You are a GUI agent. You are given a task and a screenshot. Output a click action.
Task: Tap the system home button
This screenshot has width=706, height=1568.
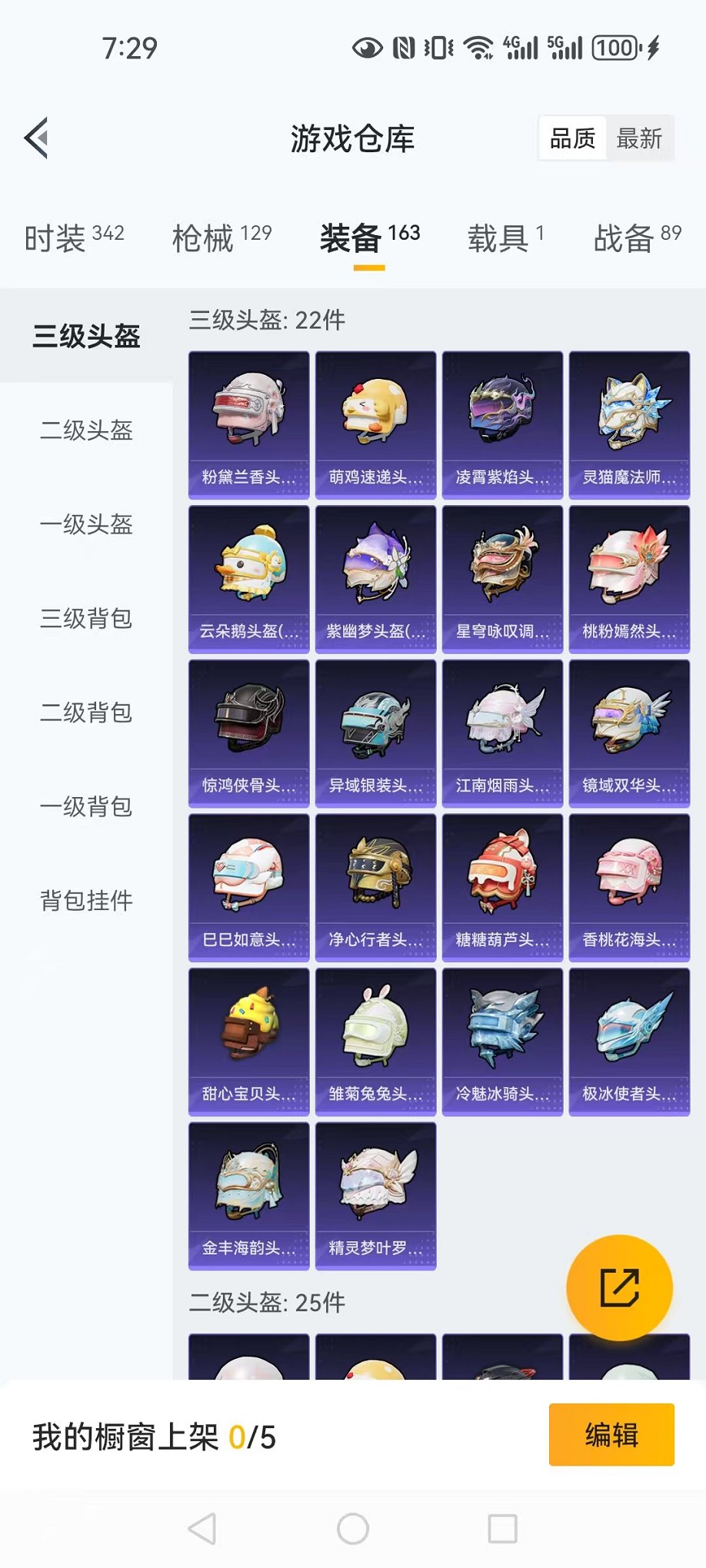(x=353, y=1529)
